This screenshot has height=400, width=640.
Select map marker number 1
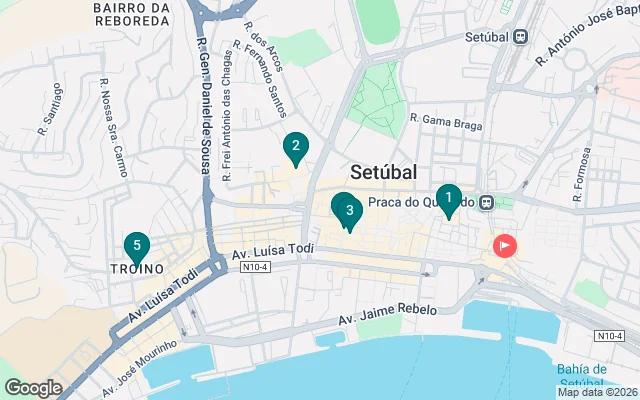448,199
